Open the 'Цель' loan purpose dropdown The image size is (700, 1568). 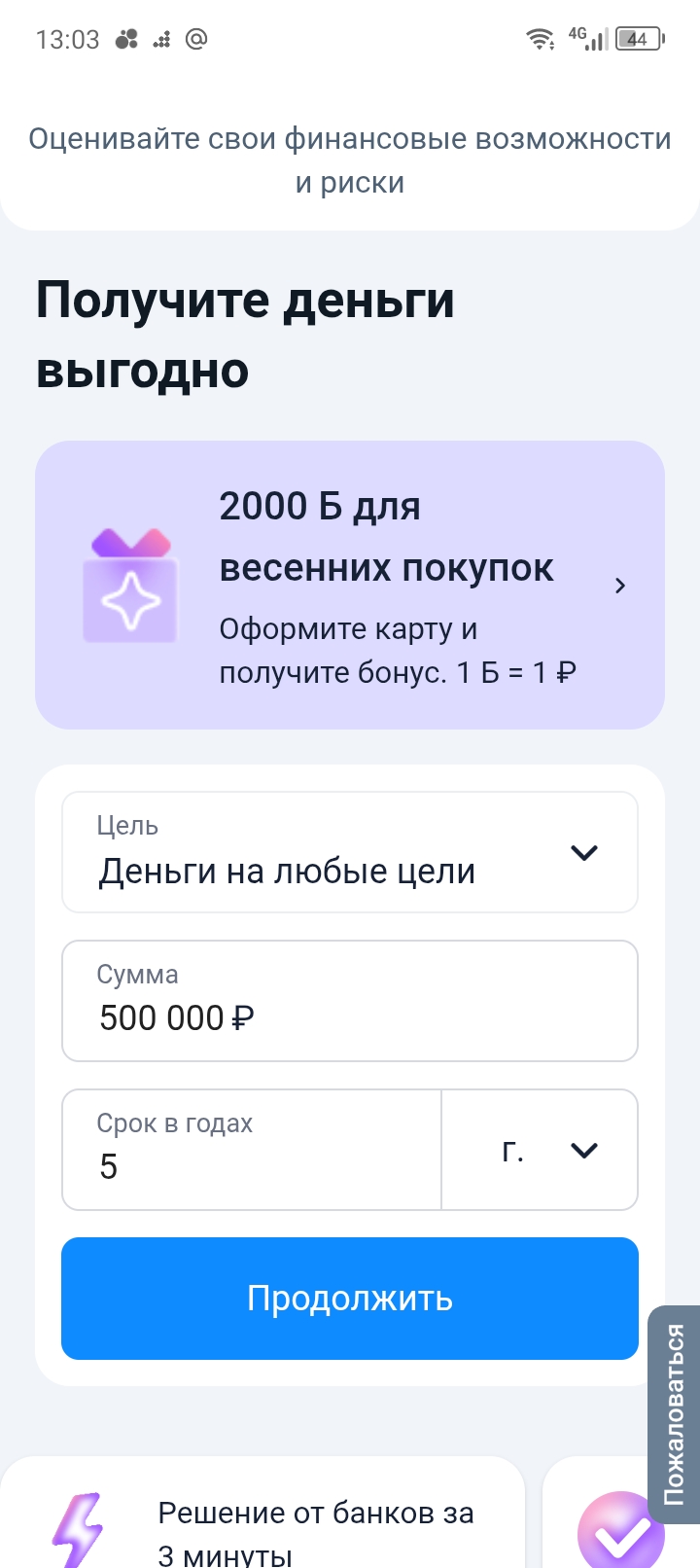point(583,853)
